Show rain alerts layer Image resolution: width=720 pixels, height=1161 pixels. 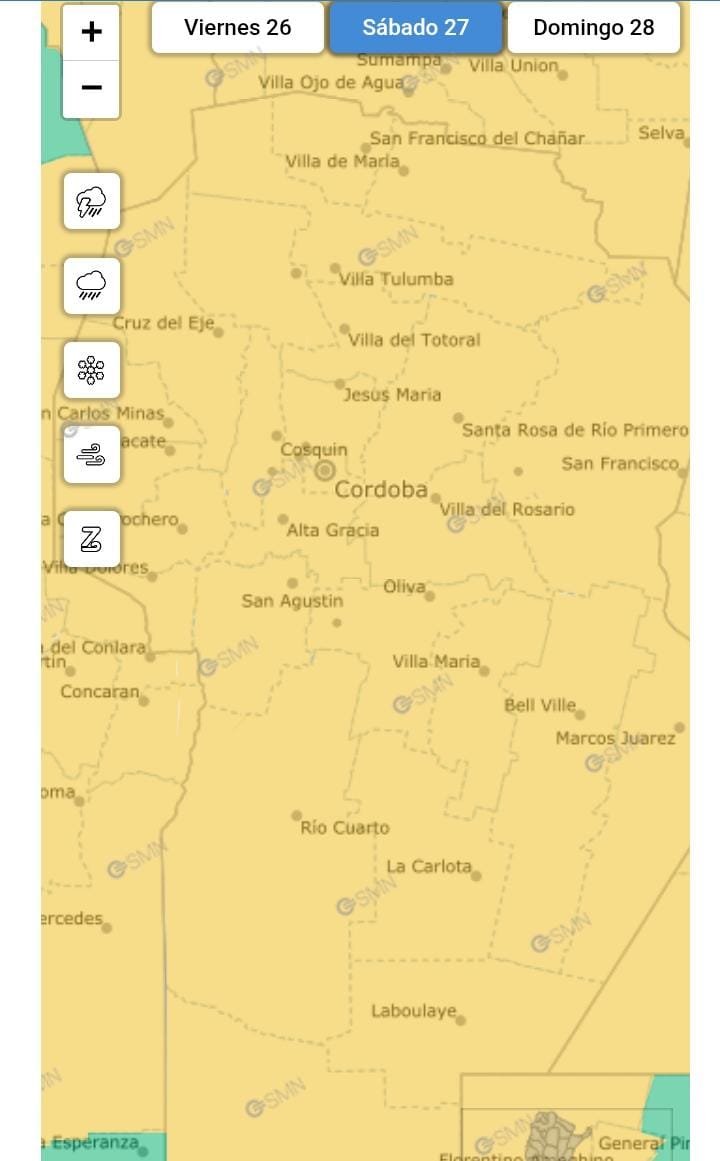pos(92,286)
